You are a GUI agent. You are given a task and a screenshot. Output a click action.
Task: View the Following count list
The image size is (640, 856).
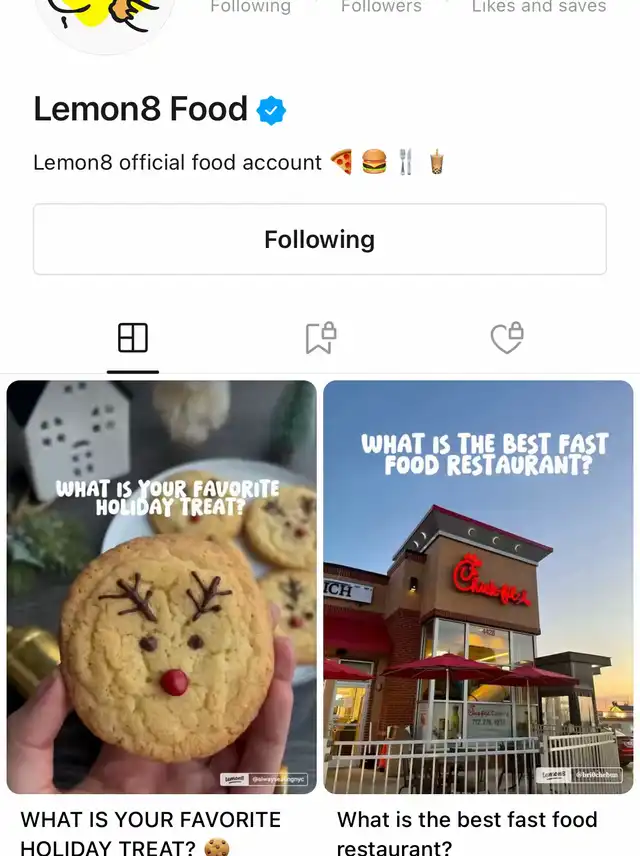(250, 7)
